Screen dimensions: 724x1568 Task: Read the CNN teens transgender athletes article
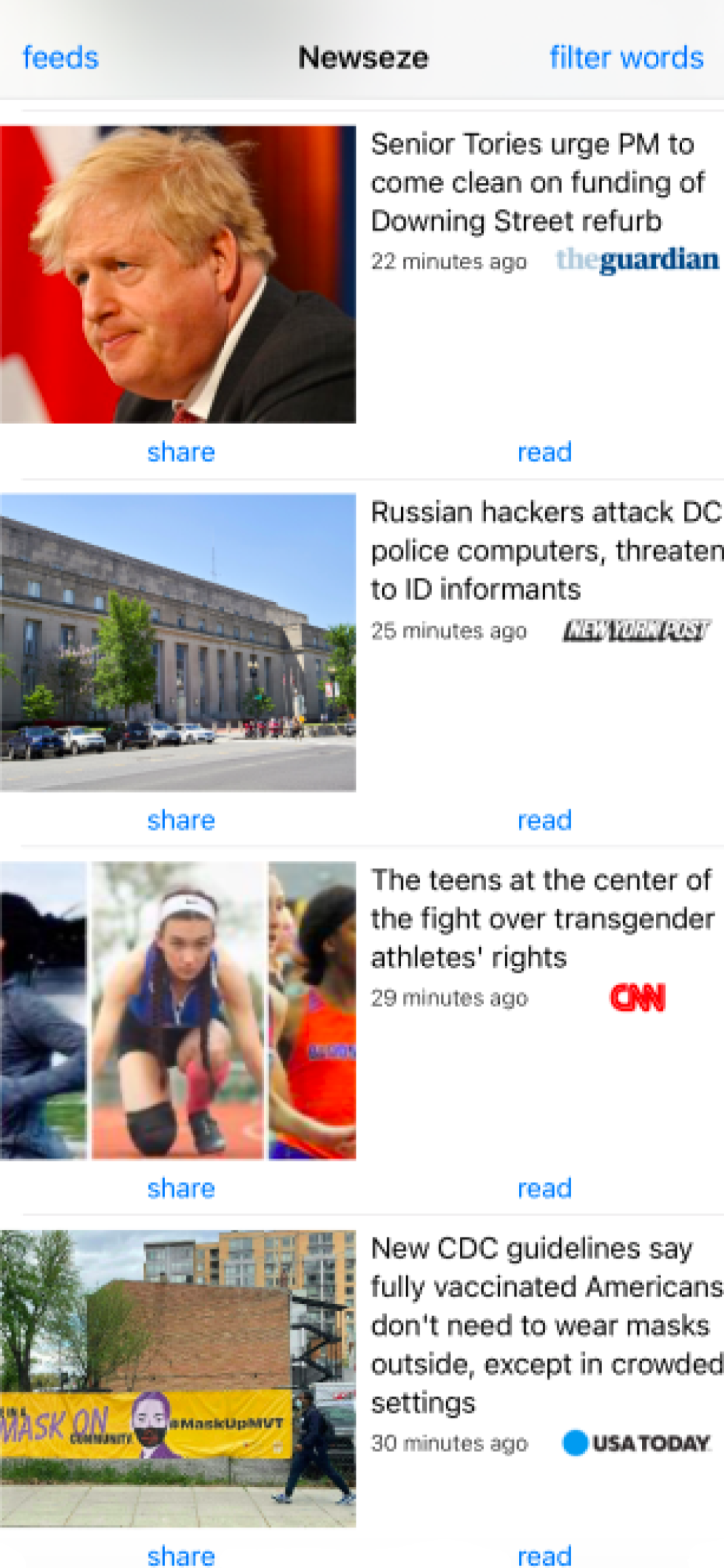544,1188
